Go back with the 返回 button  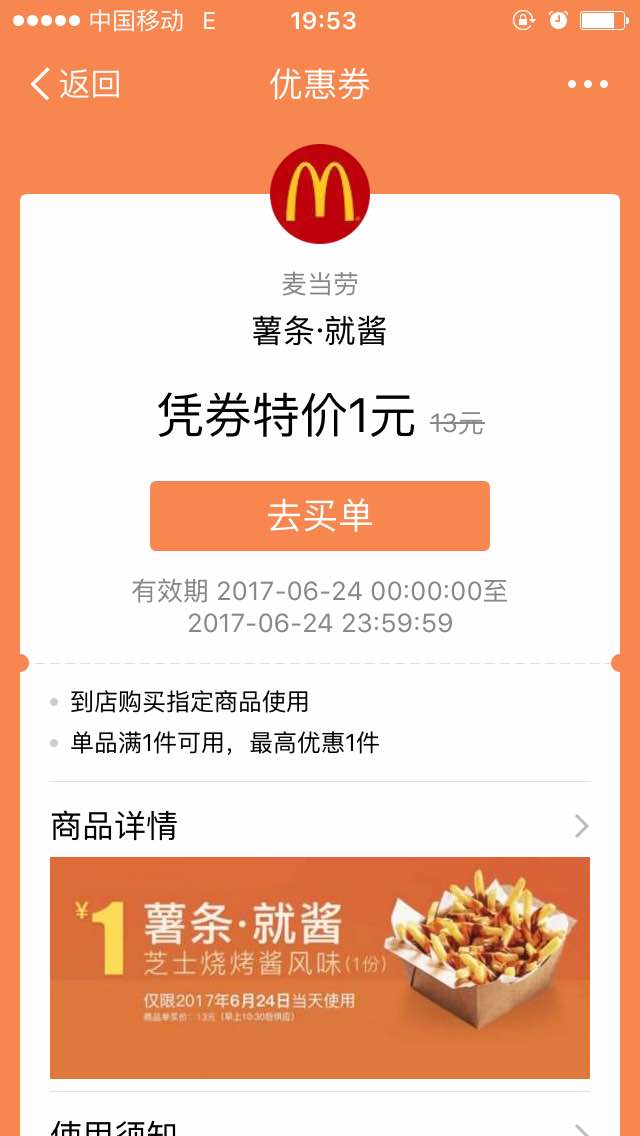(75, 84)
